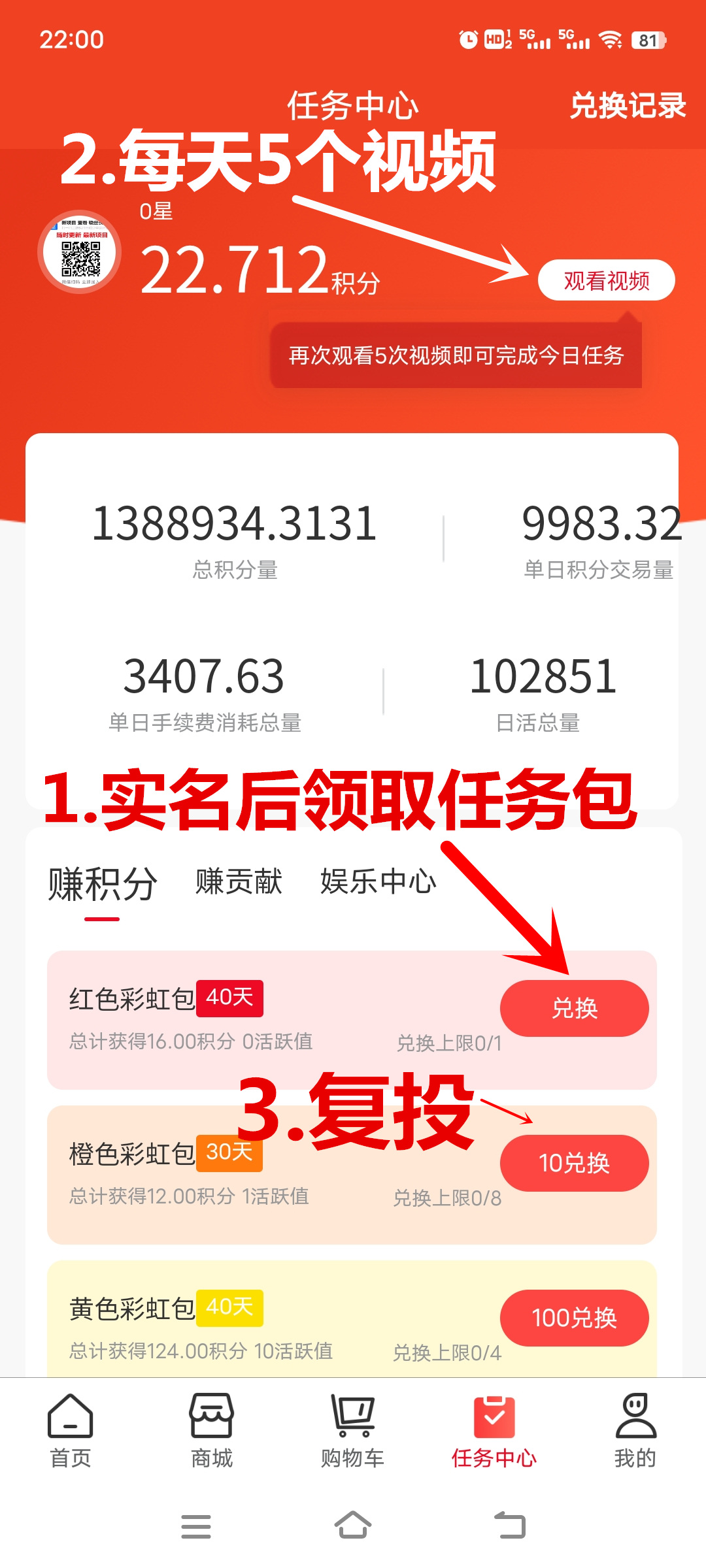This screenshot has width=706, height=1568.
Task: Switch to the 我的 profile tab
Action: [x=635, y=1431]
